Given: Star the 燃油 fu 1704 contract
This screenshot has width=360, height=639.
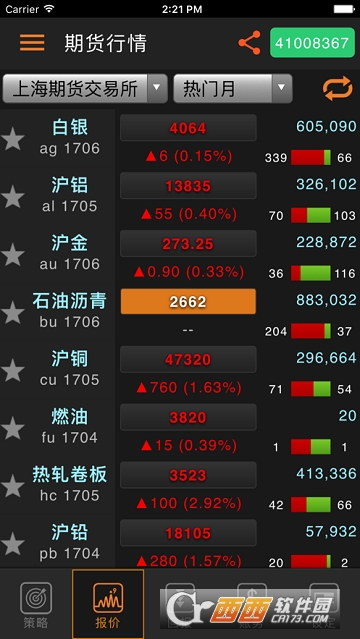Looking at the screenshot, I should pos(13,428).
